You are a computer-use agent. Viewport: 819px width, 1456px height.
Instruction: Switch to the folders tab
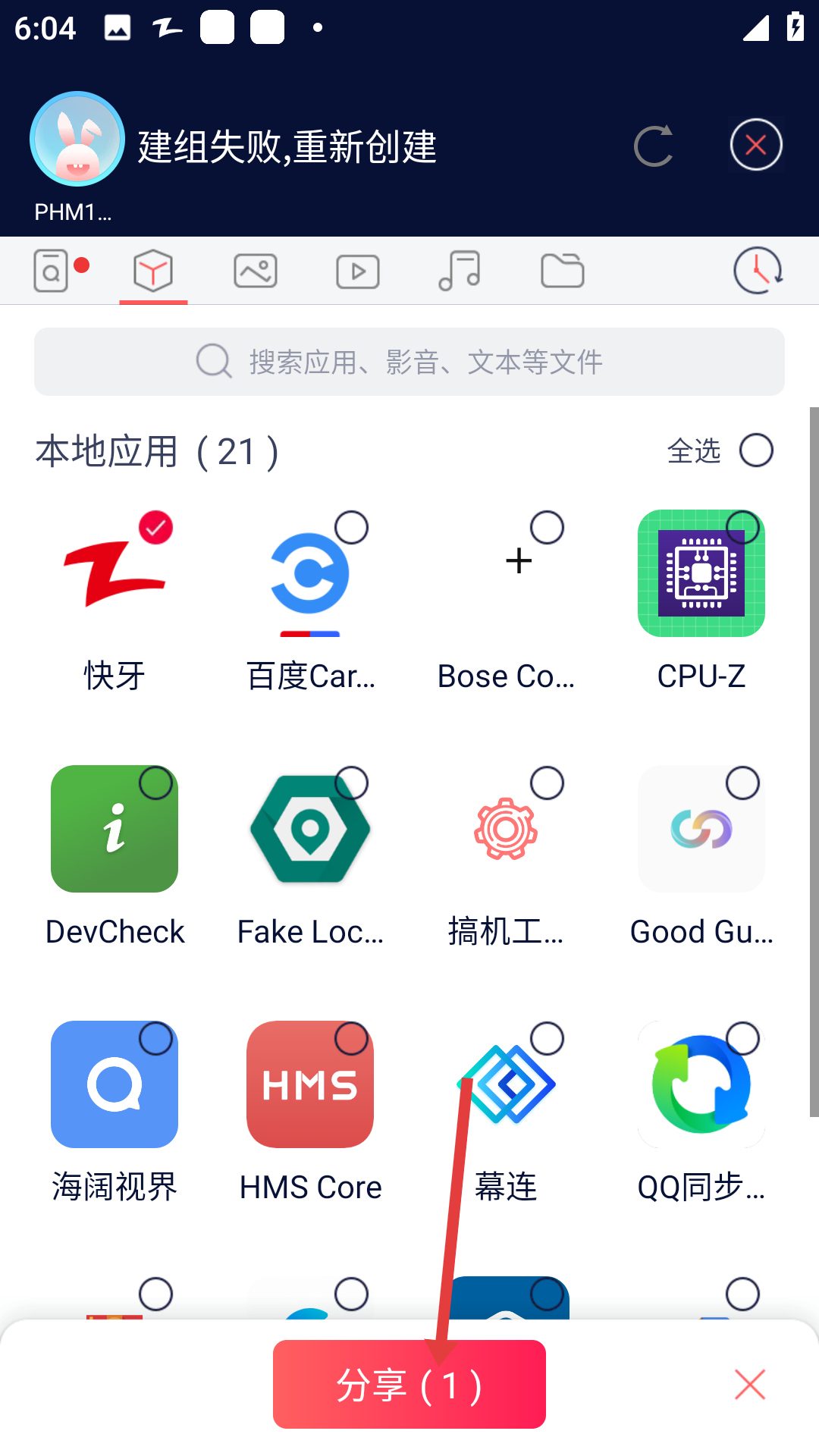click(x=562, y=271)
